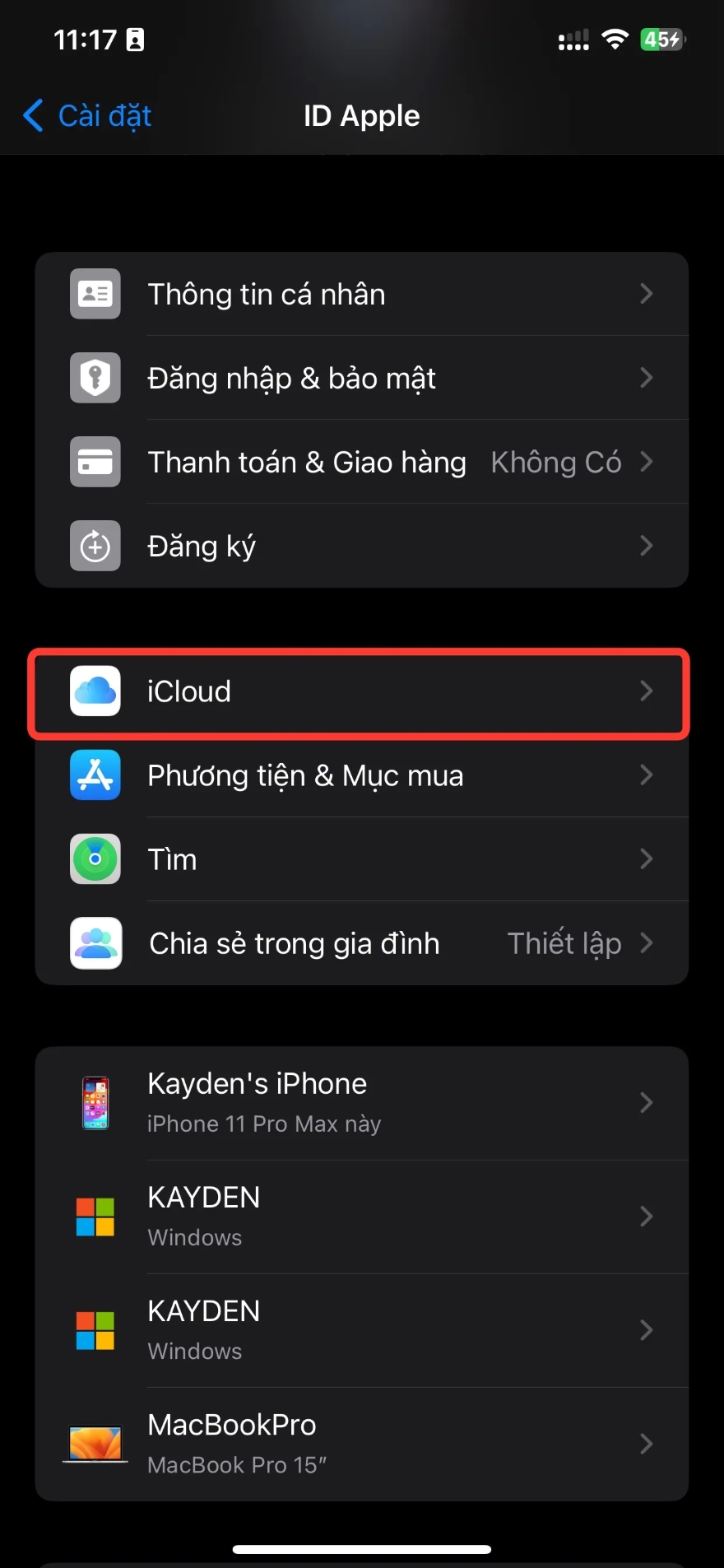The width and height of the screenshot is (724, 1568).
Task: Open the chevron next to Kayden's iPhone
Action: pos(647,1103)
